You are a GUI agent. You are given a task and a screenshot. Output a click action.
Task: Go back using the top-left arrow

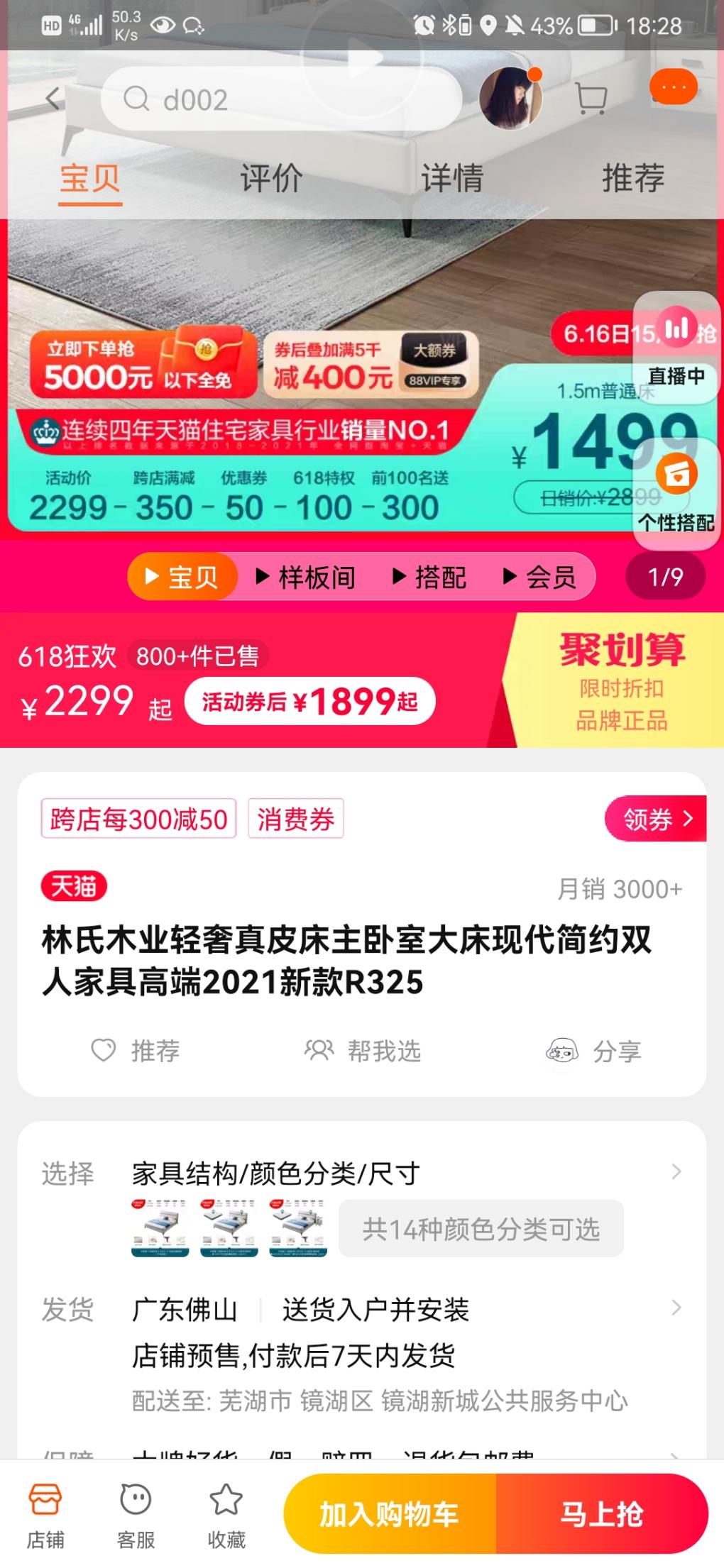coord(53,99)
